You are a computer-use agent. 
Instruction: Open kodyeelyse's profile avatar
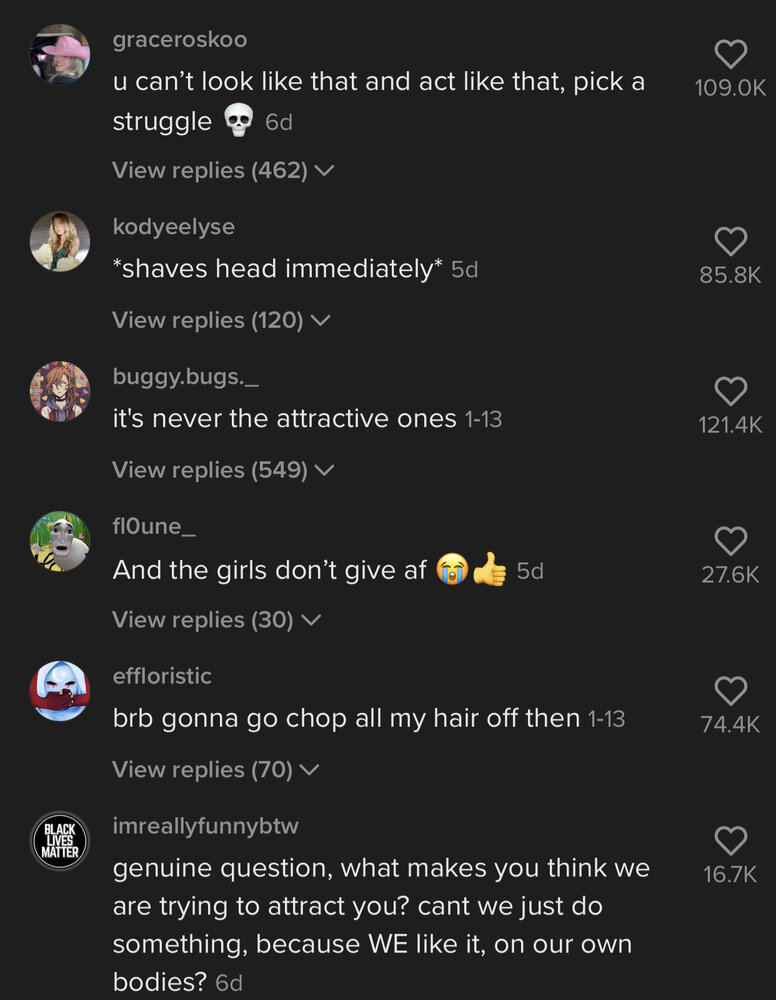click(x=60, y=241)
